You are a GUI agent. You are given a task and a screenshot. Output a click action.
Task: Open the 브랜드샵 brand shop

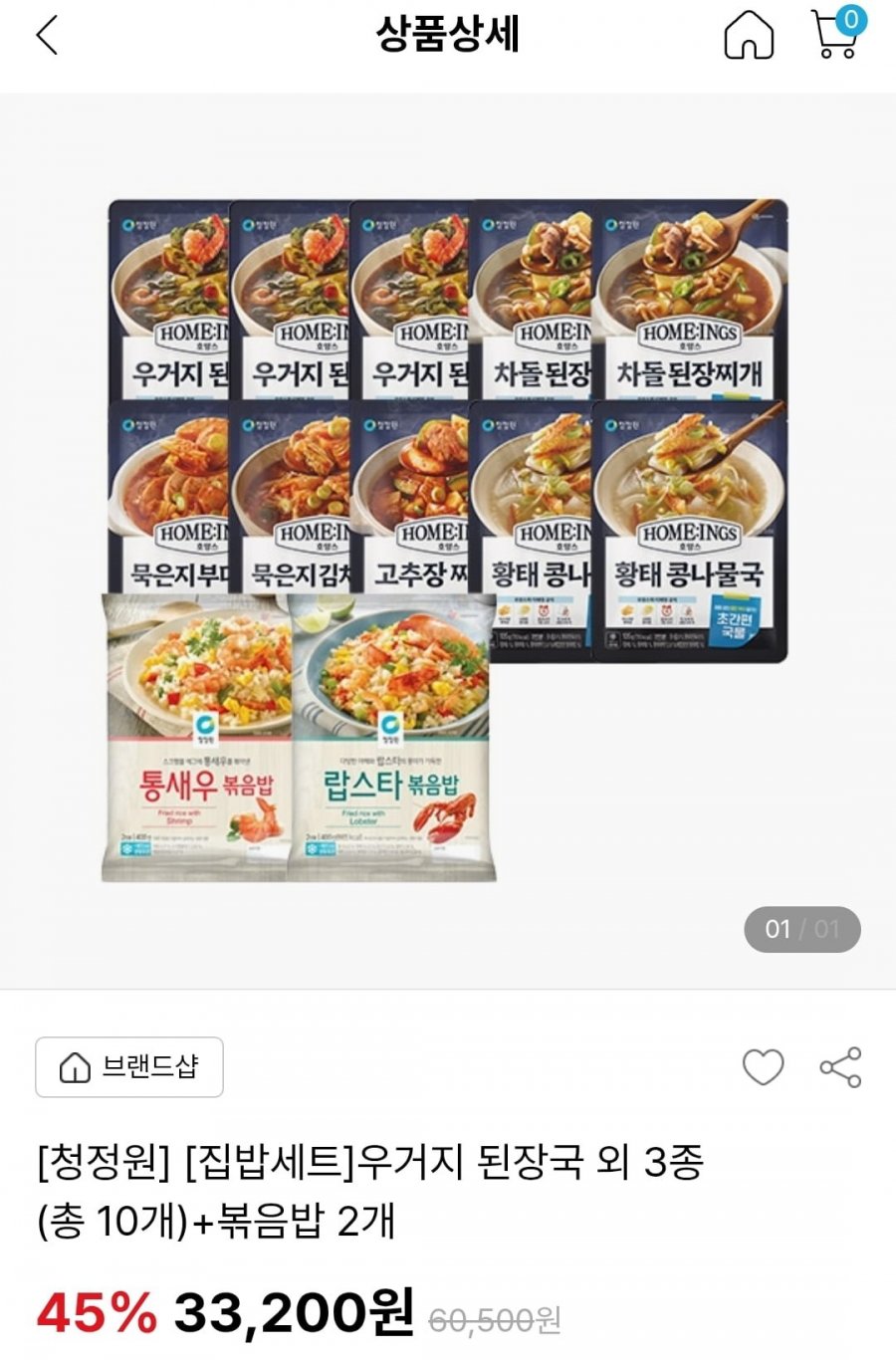(x=129, y=1067)
